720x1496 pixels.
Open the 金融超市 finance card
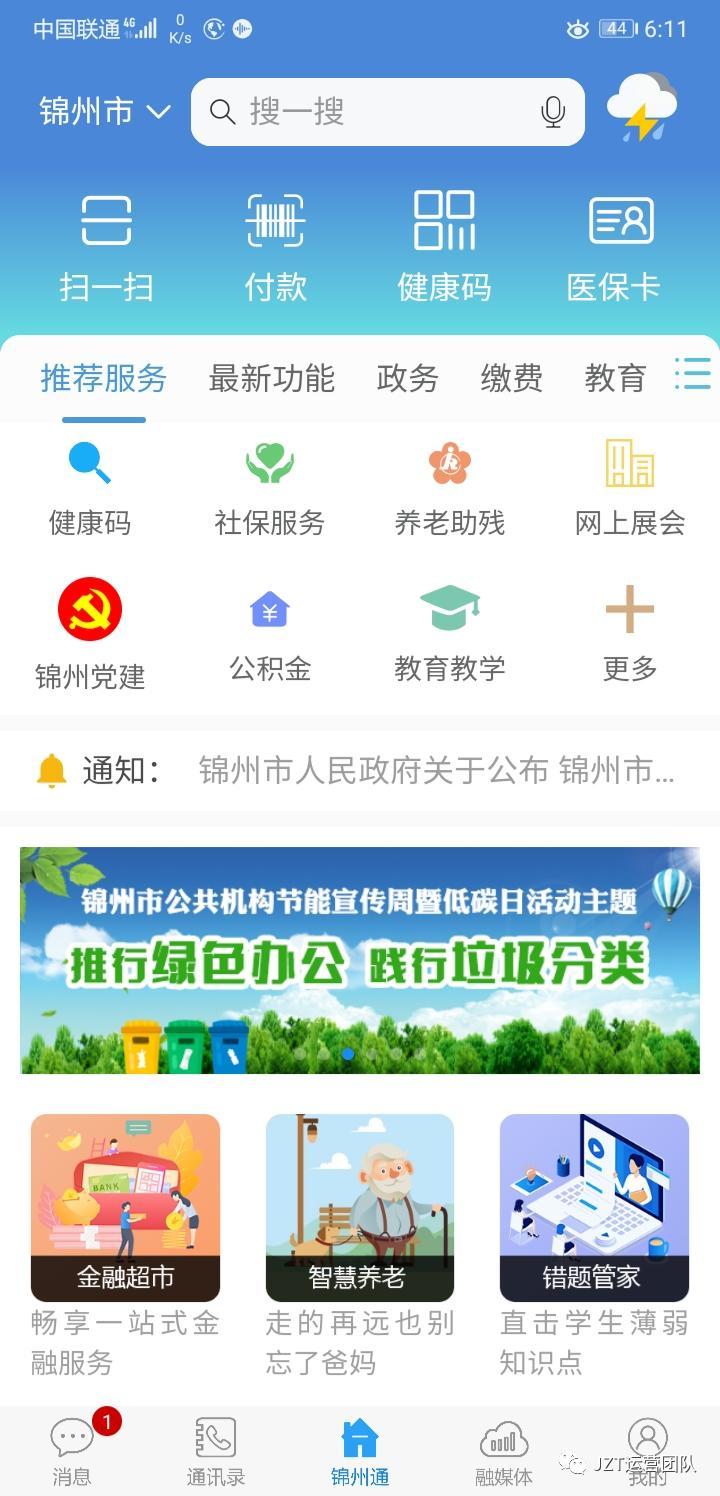pyautogui.click(x=125, y=1205)
